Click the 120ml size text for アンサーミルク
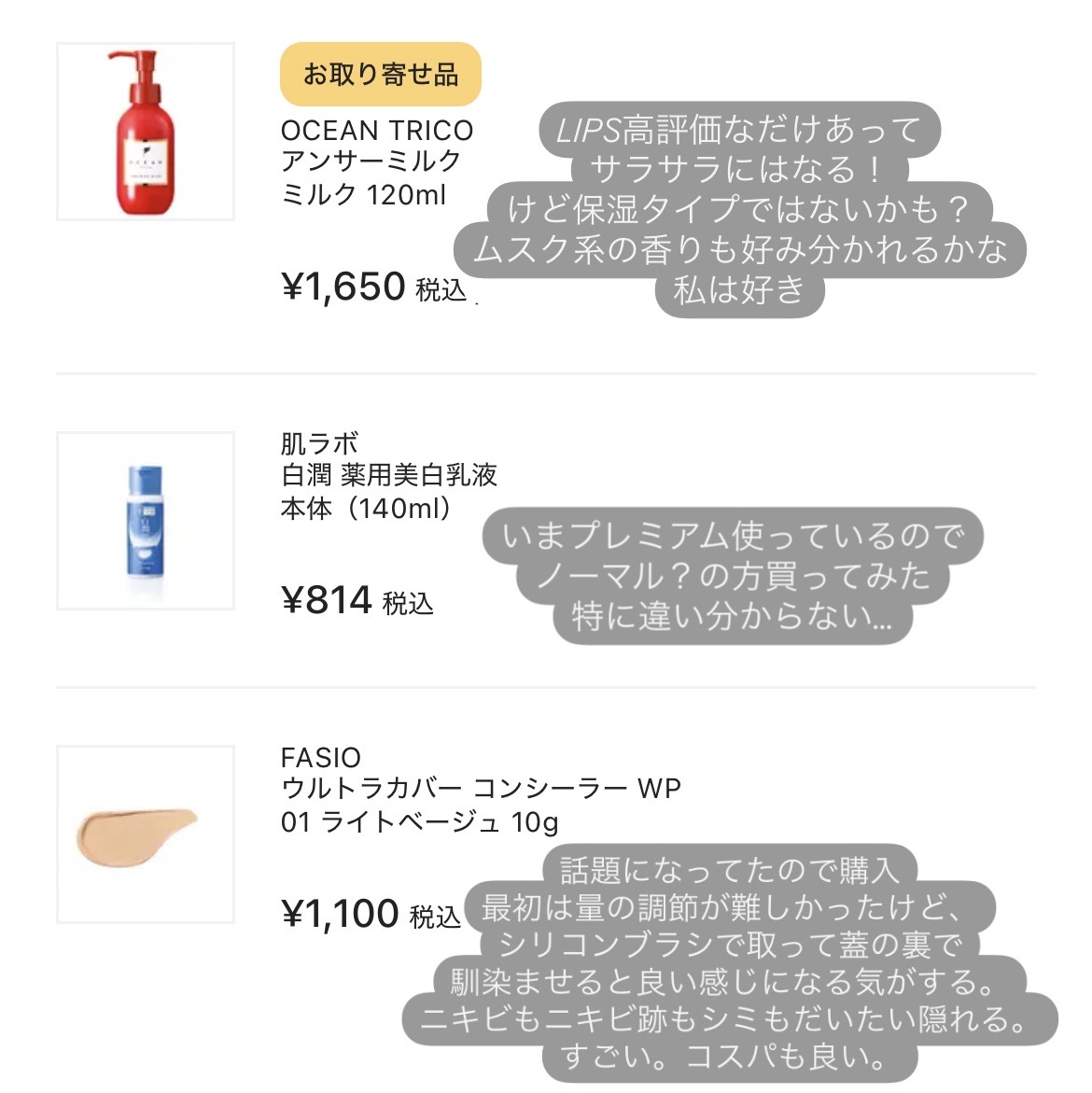The image size is (1092, 1093). 364,194
